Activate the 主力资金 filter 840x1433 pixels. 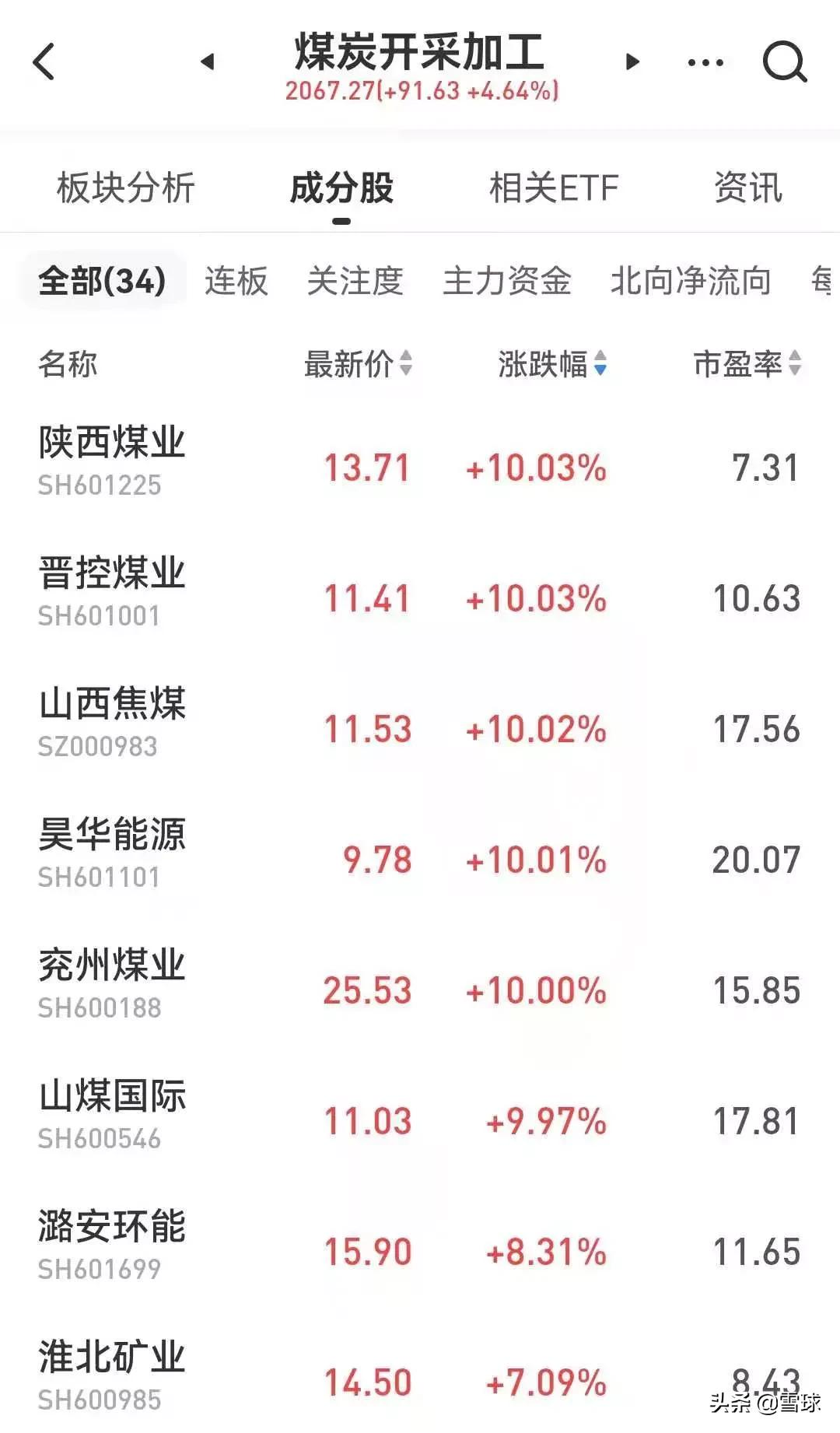click(506, 282)
